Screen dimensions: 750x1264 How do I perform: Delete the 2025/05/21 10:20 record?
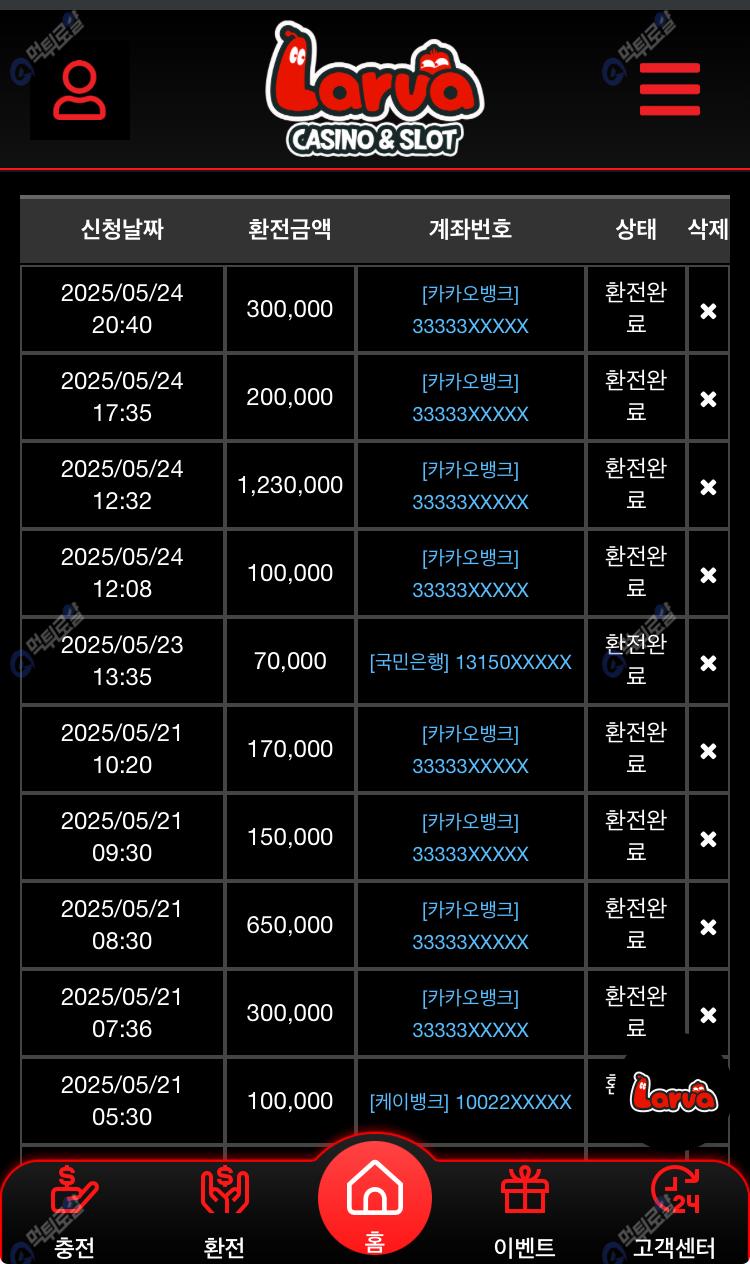(708, 751)
